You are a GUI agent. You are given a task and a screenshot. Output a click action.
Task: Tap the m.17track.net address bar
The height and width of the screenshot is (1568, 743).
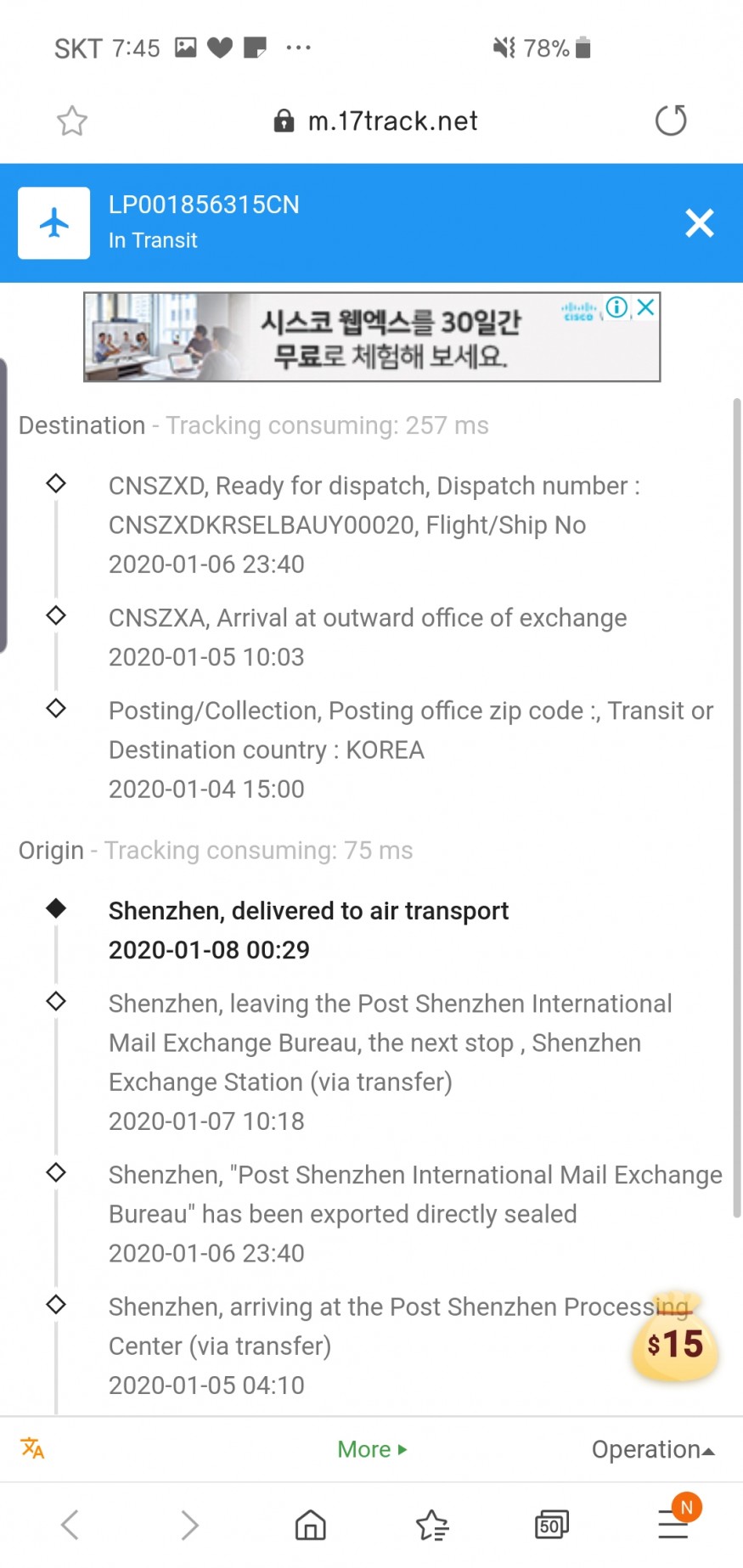click(375, 121)
